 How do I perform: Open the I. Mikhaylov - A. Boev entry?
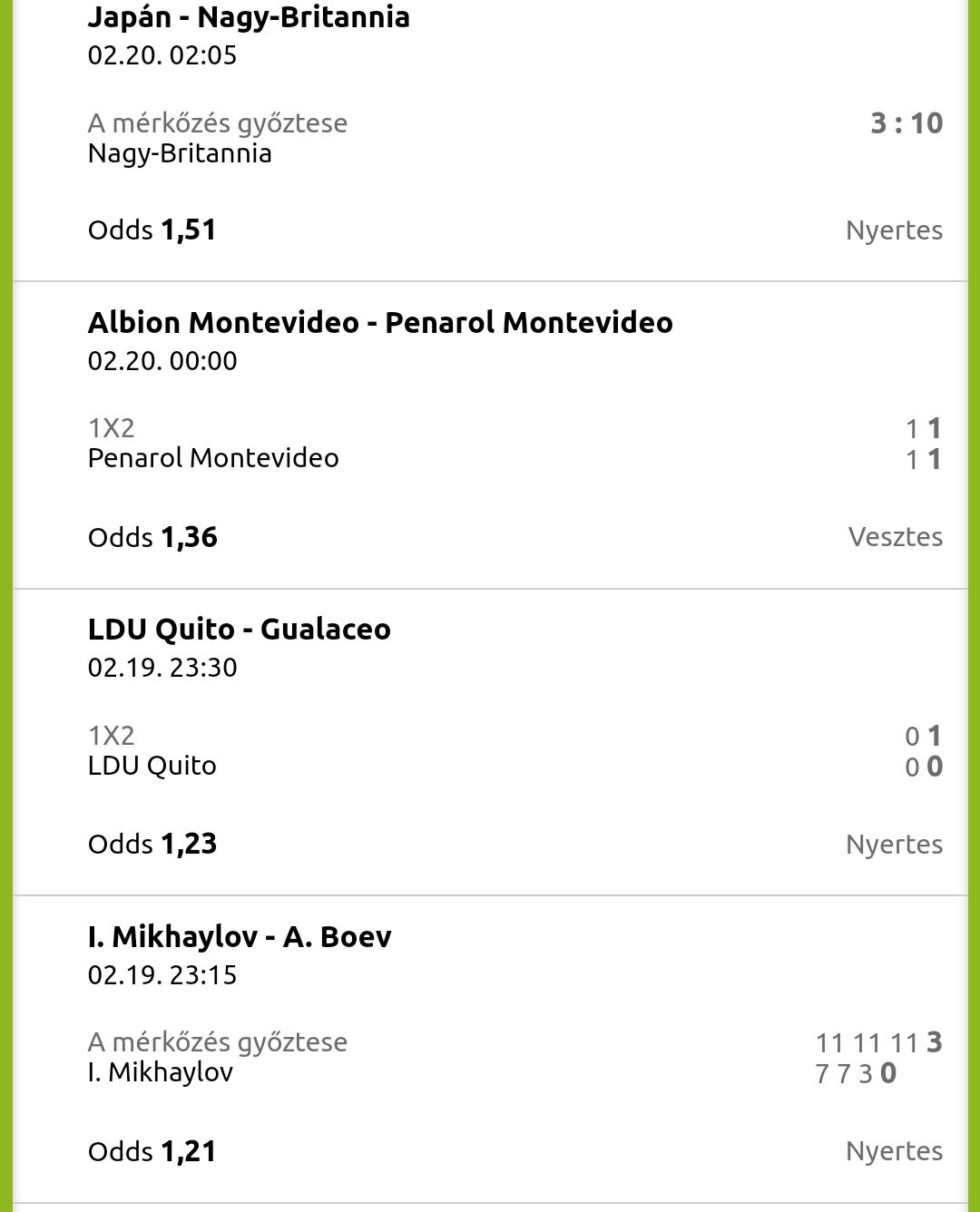(x=240, y=936)
